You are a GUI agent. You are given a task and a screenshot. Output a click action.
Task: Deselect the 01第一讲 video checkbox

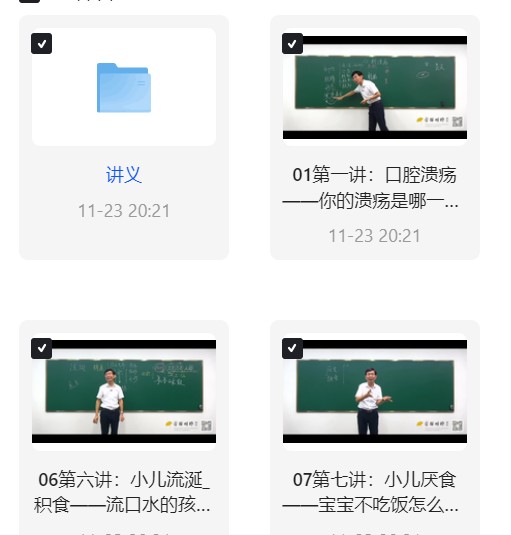pyautogui.click(x=292, y=44)
